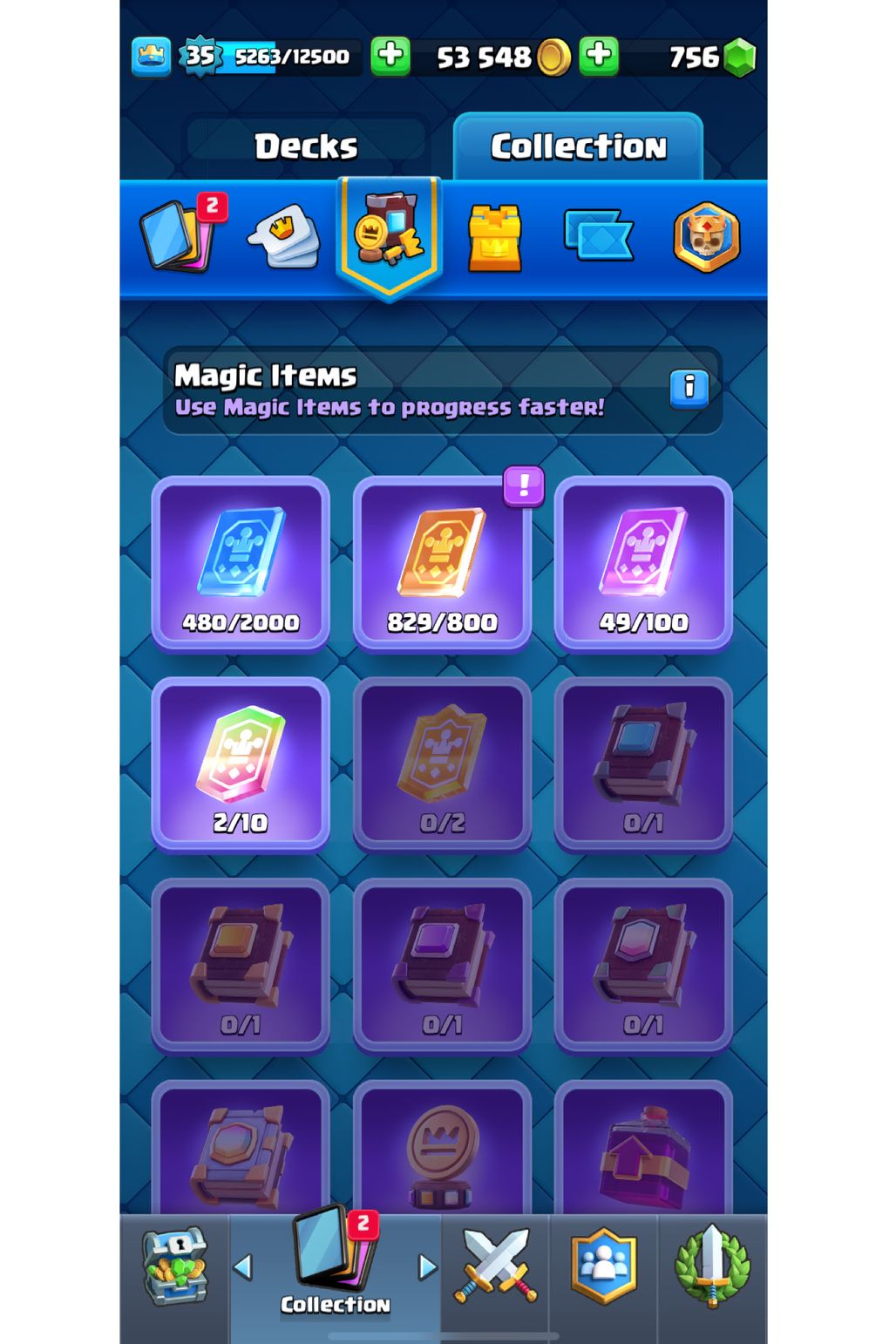Image resolution: width=896 pixels, height=1344 pixels.
Task: Open the skull badges section
Action: (706, 236)
